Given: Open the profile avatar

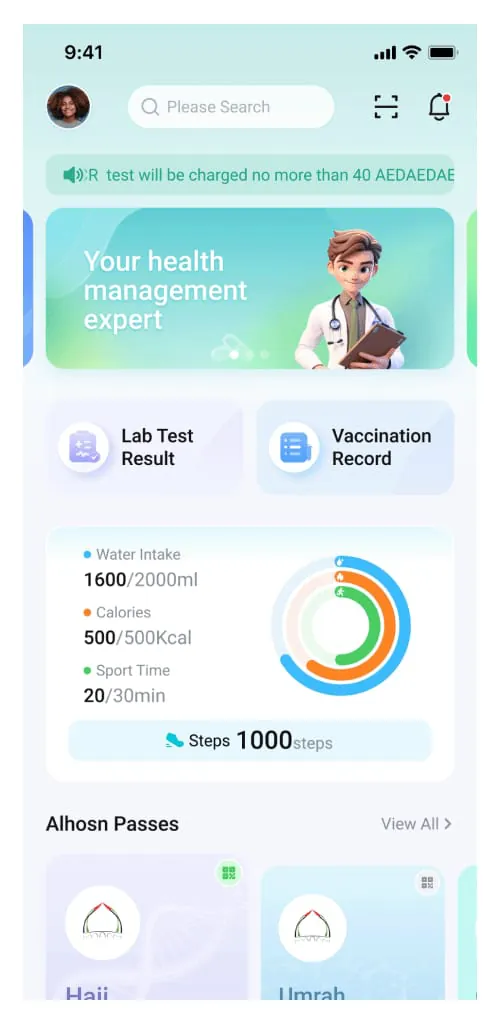Looking at the screenshot, I should coord(69,106).
